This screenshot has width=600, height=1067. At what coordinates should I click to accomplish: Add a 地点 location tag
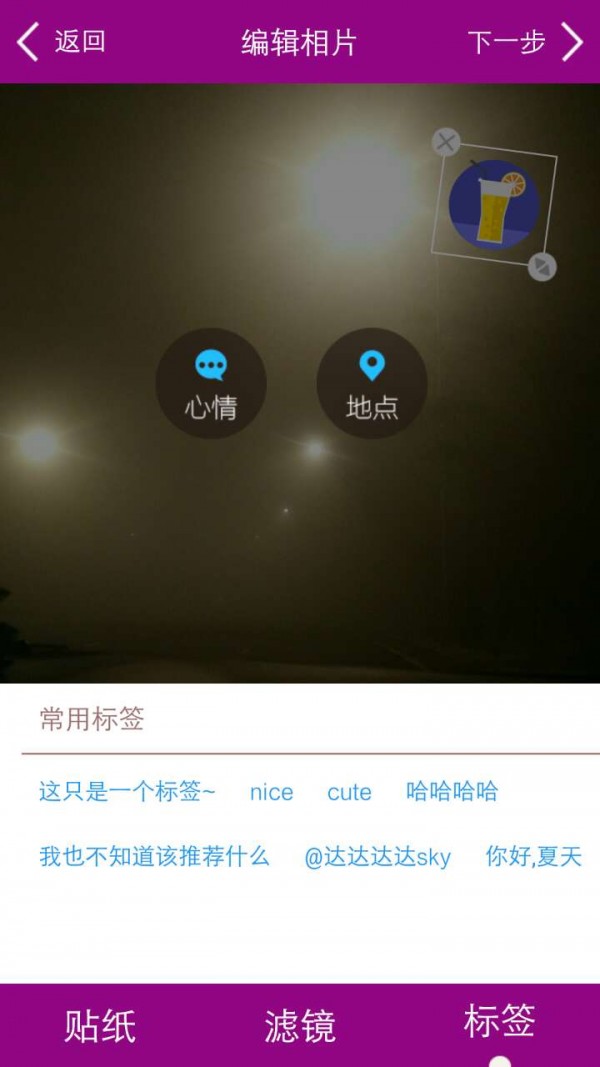click(x=372, y=383)
